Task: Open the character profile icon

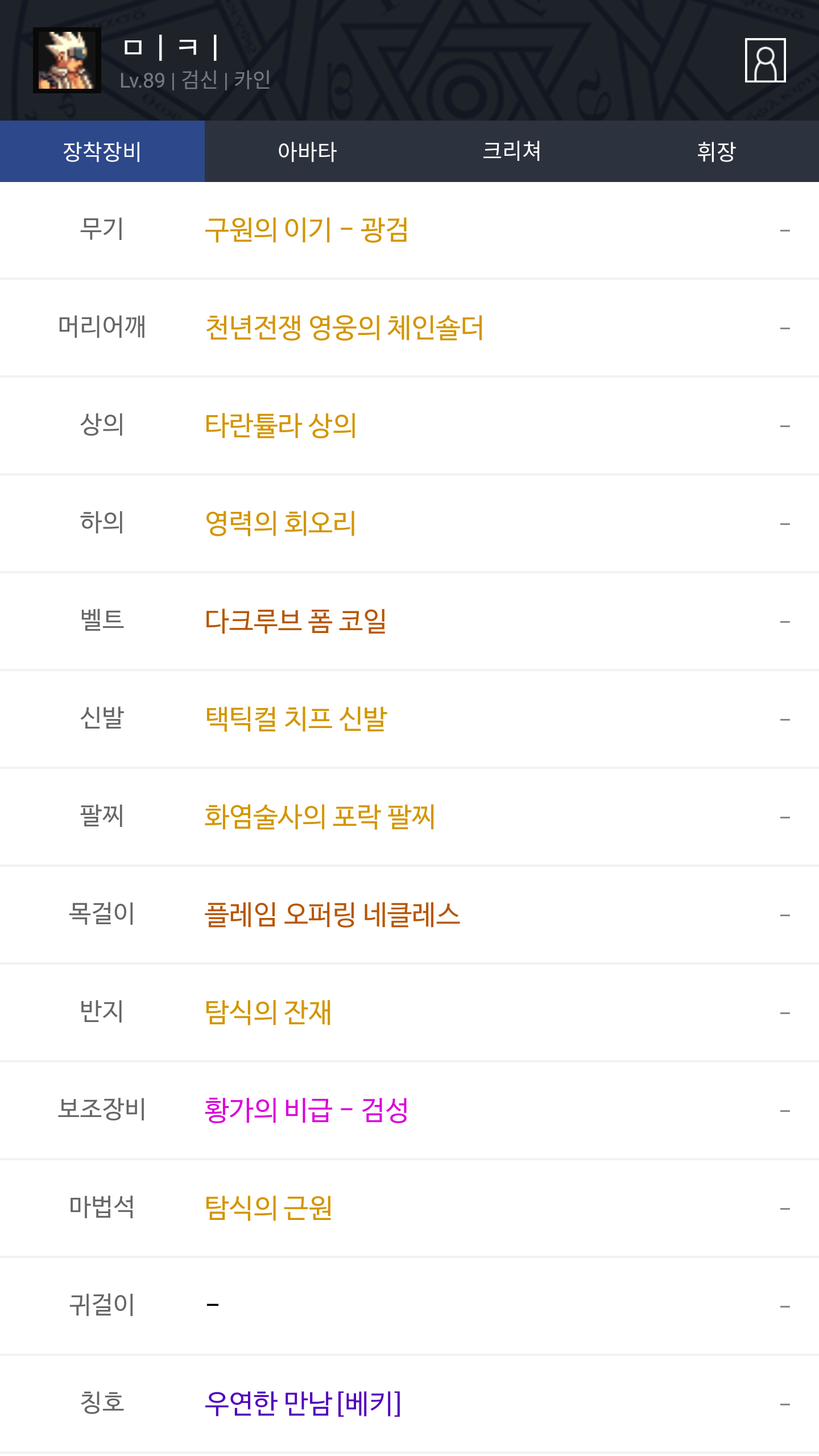Action: tap(765, 60)
